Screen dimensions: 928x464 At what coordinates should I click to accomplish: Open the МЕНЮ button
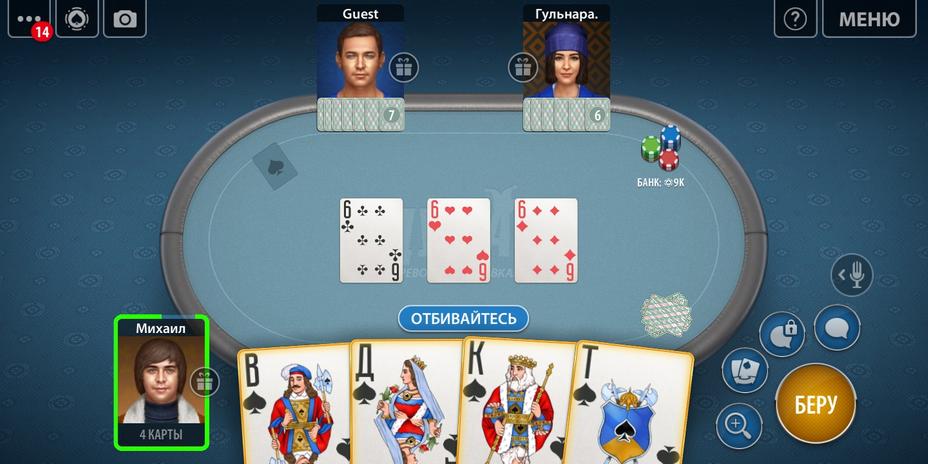point(868,18)
